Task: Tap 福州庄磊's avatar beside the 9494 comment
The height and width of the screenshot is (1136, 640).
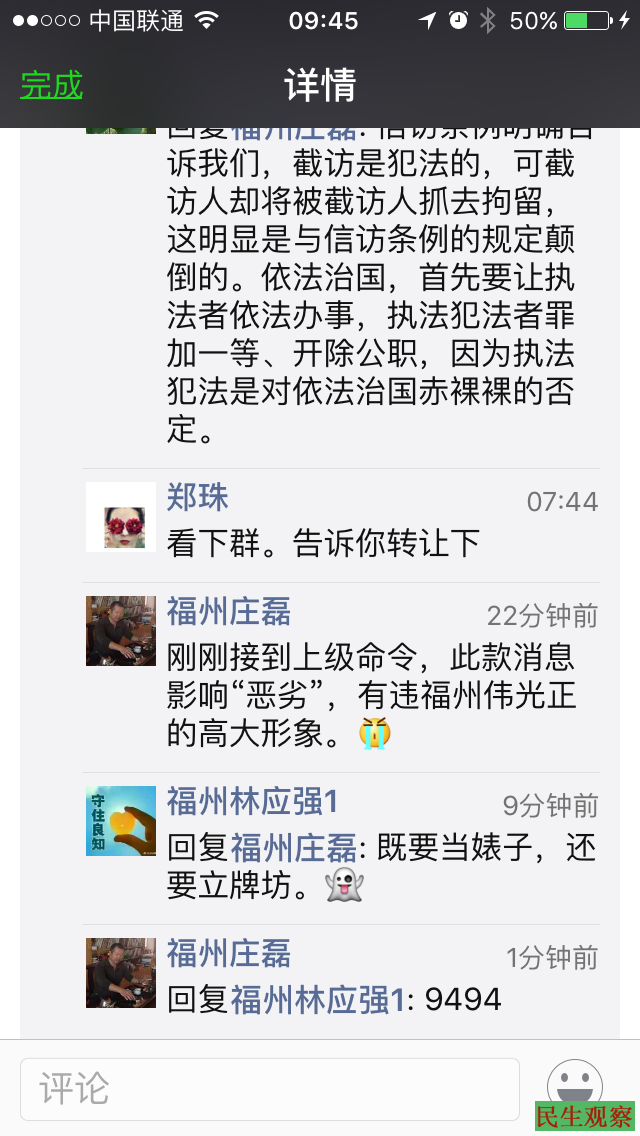Action: click(121, 973)
